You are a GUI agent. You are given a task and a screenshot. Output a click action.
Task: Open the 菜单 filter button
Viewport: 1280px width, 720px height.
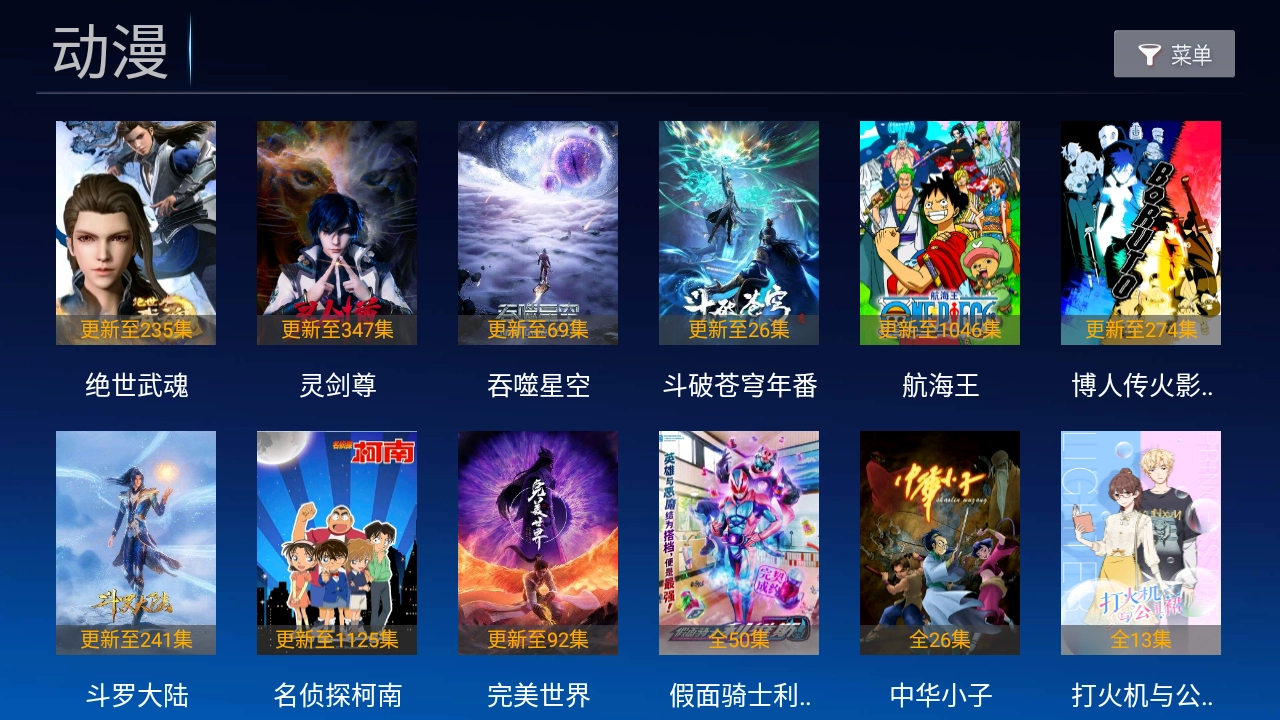click(1174, 54)
